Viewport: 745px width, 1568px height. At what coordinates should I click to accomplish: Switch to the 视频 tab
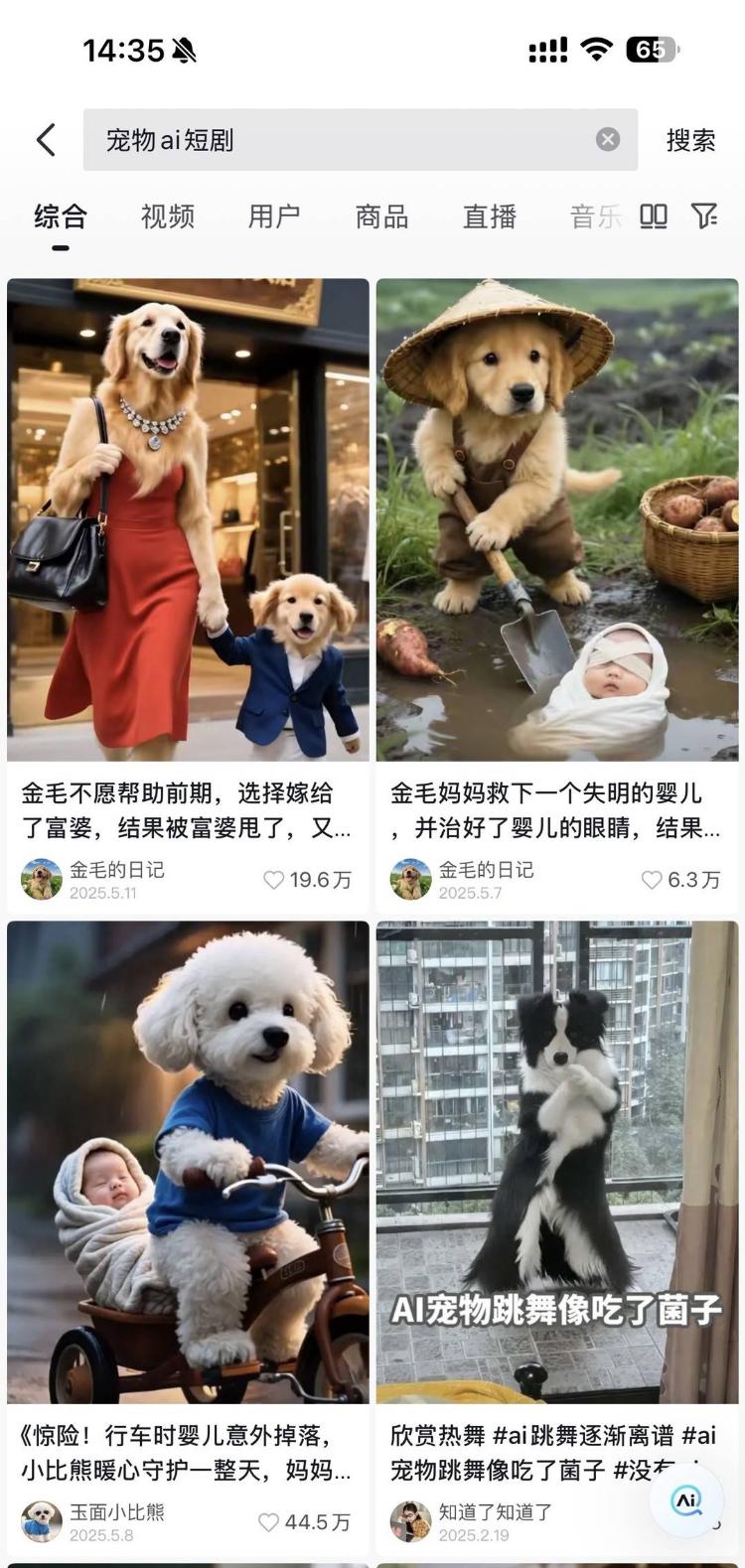(167, 216)
